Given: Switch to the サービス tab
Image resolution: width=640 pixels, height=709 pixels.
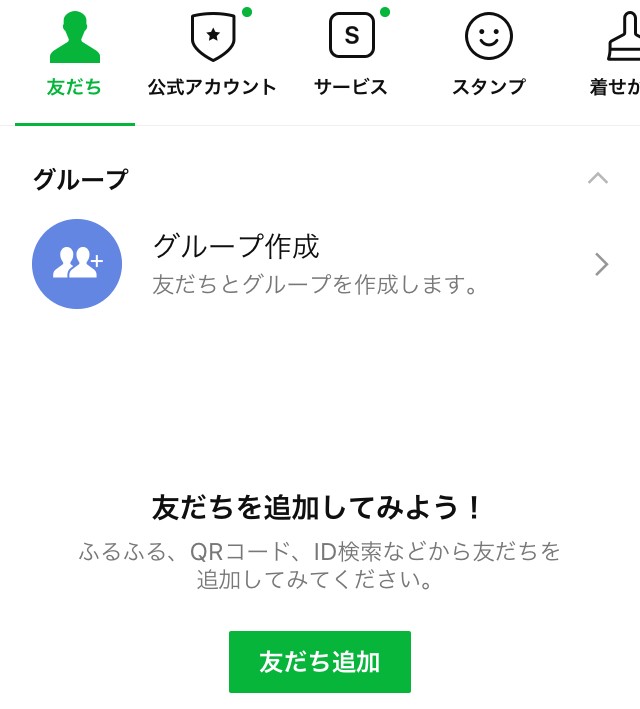Looking at the screenshot, I should point(351,56).
